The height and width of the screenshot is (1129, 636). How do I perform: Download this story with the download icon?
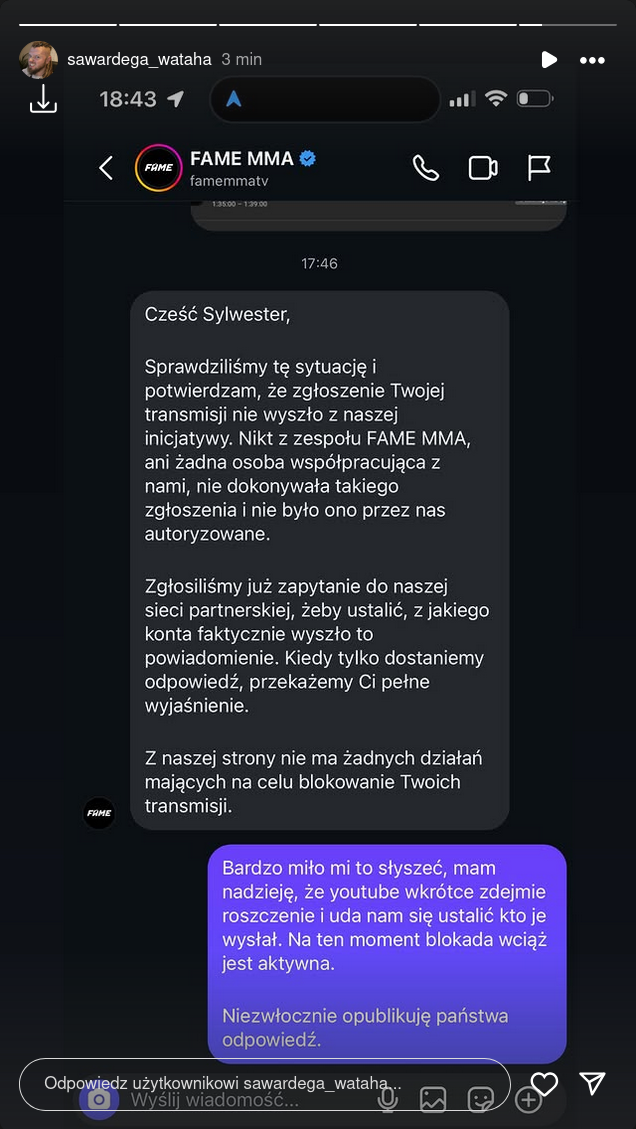click(x=43, y=98)
